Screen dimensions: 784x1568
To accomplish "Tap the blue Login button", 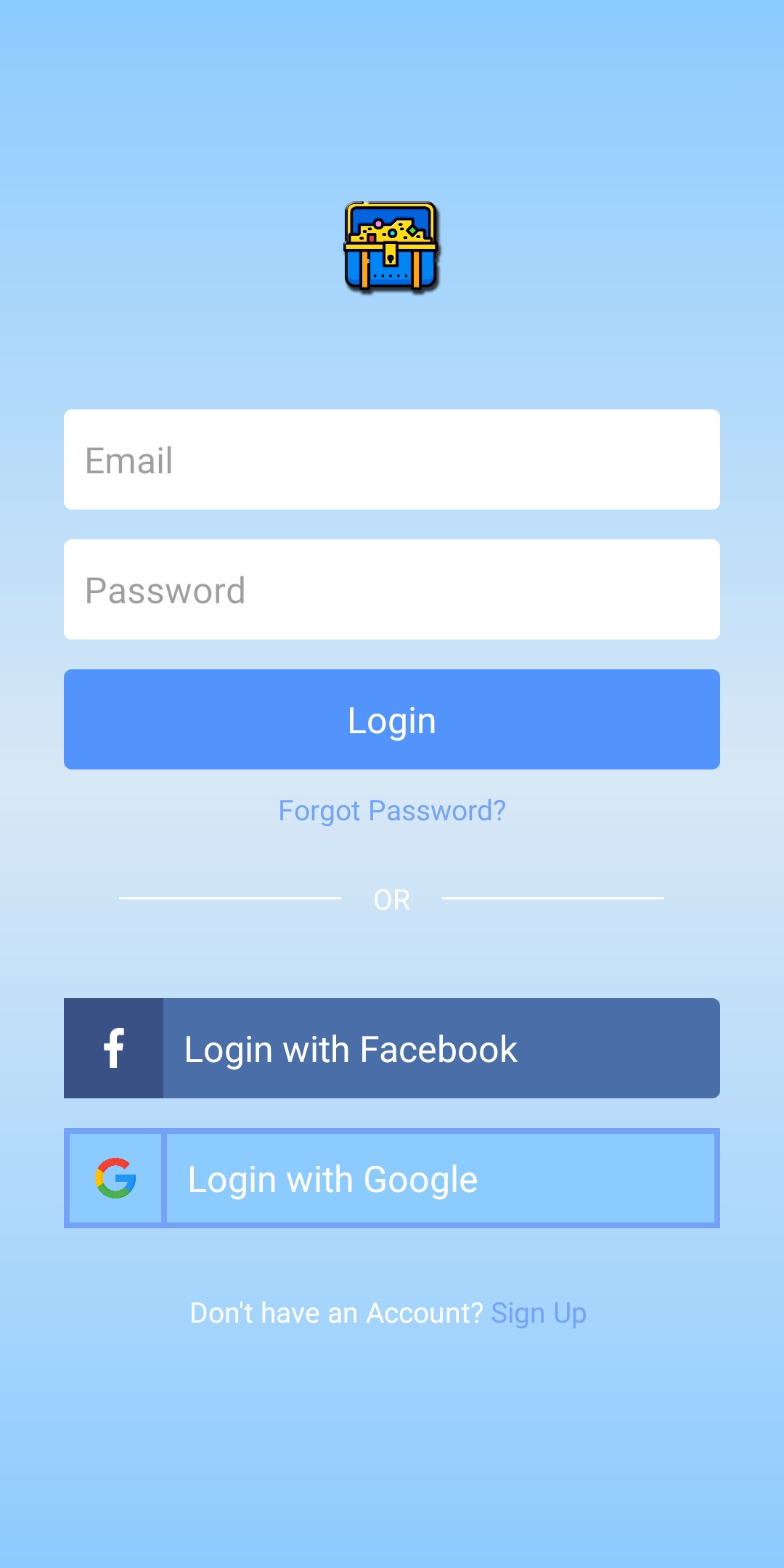I will tap(392, 719).
